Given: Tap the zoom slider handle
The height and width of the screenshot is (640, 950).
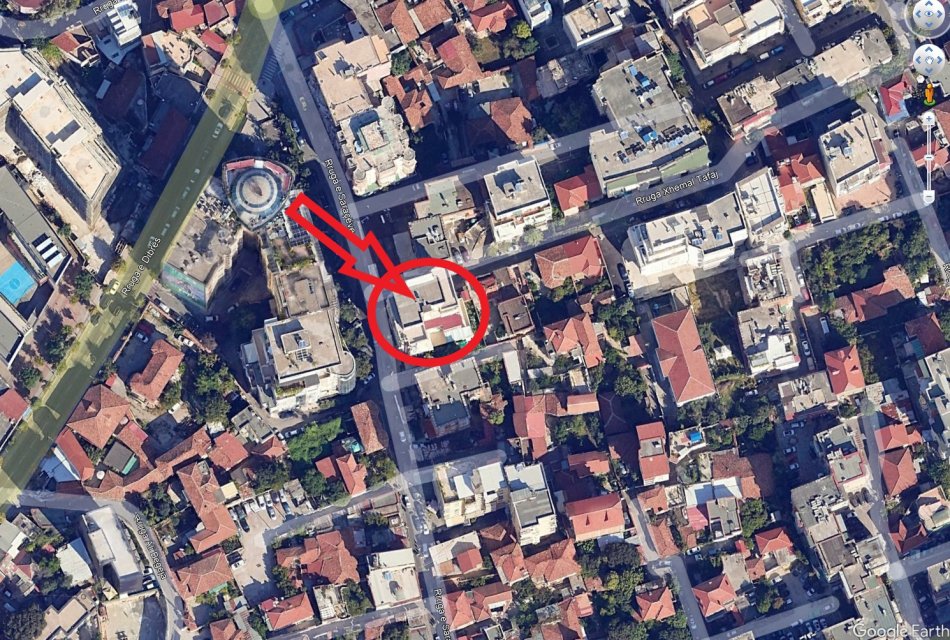Looking at the screenshot, I should click(929, 158).
